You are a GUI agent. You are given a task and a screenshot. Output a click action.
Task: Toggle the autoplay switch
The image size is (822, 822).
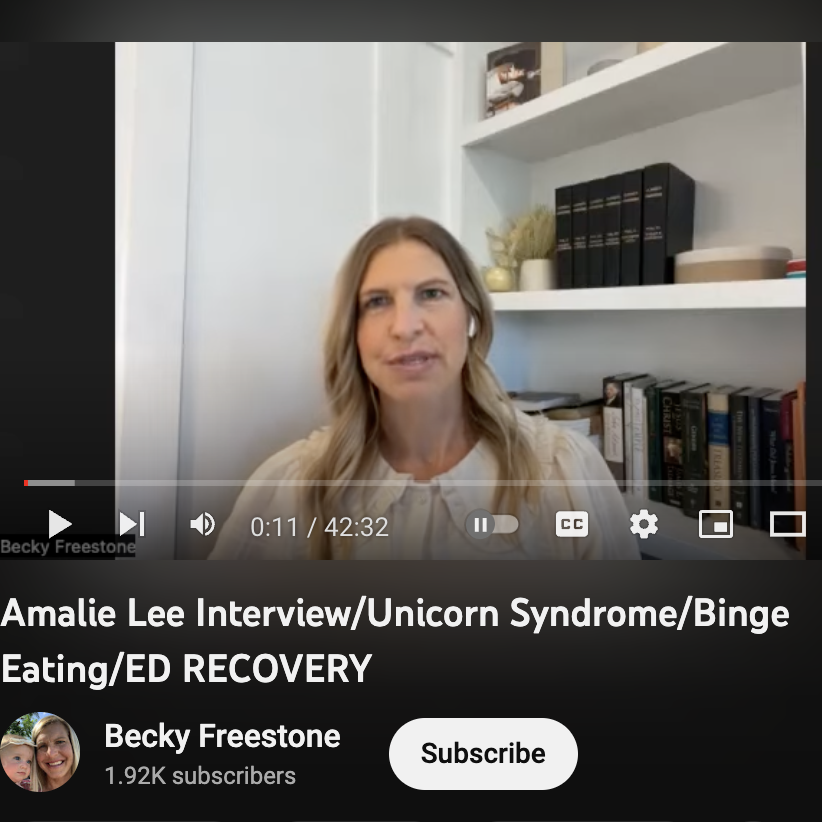(x=493, y=524)
